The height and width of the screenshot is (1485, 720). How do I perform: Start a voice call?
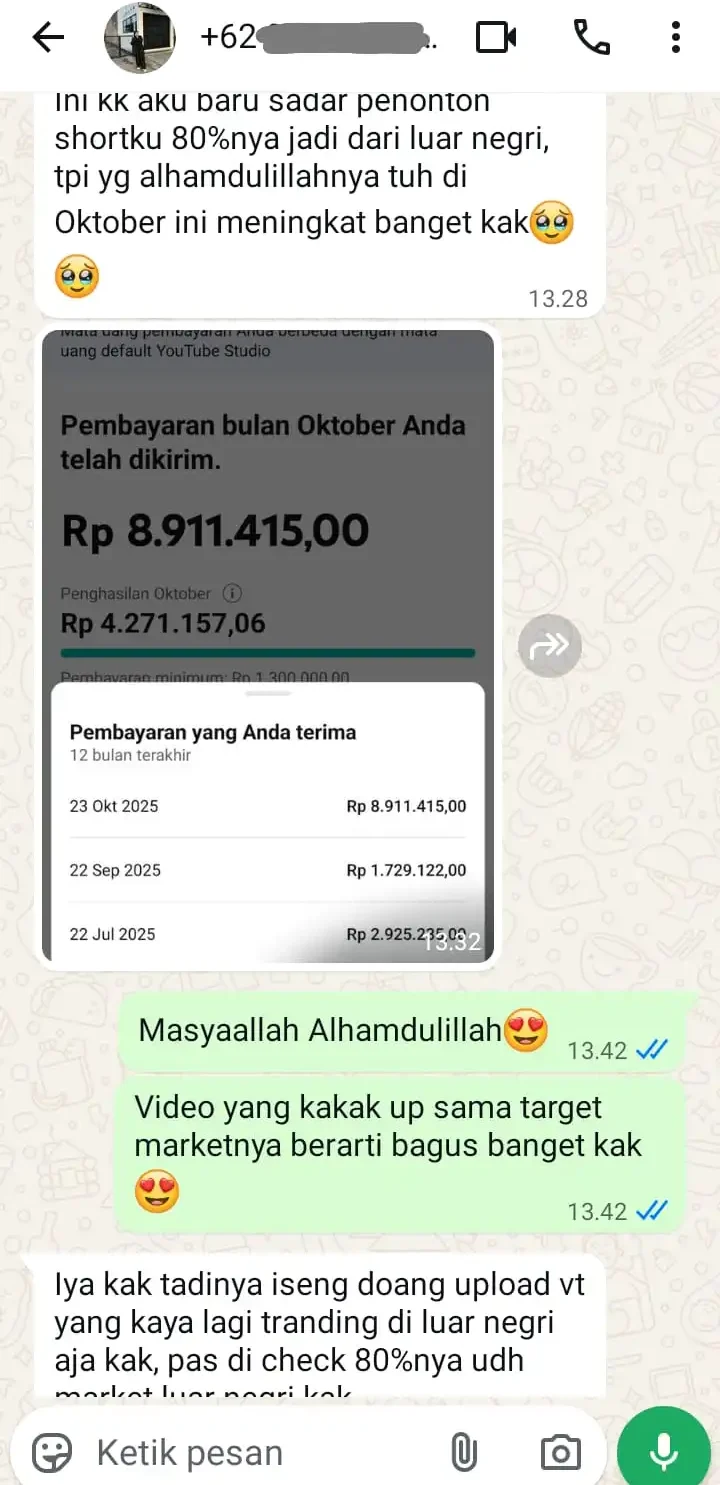[x=591, y=39]
